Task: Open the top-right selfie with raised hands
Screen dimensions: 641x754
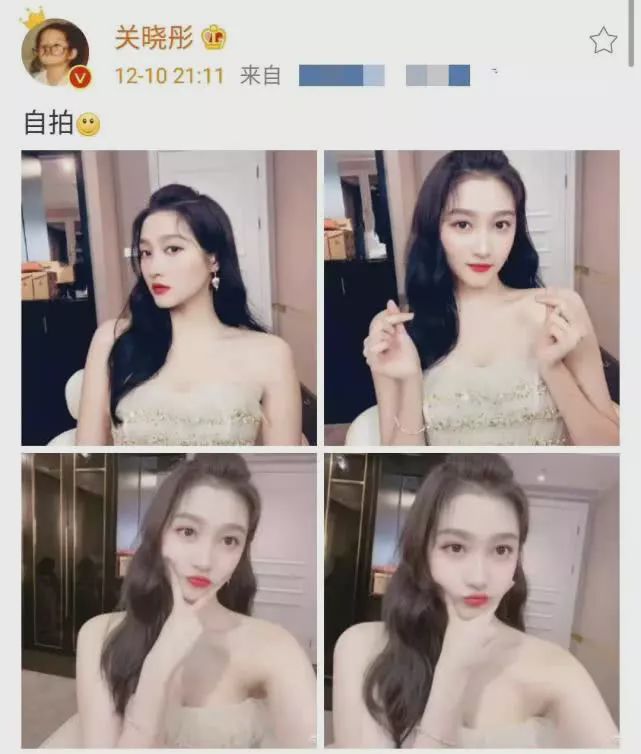Action: 472,298
